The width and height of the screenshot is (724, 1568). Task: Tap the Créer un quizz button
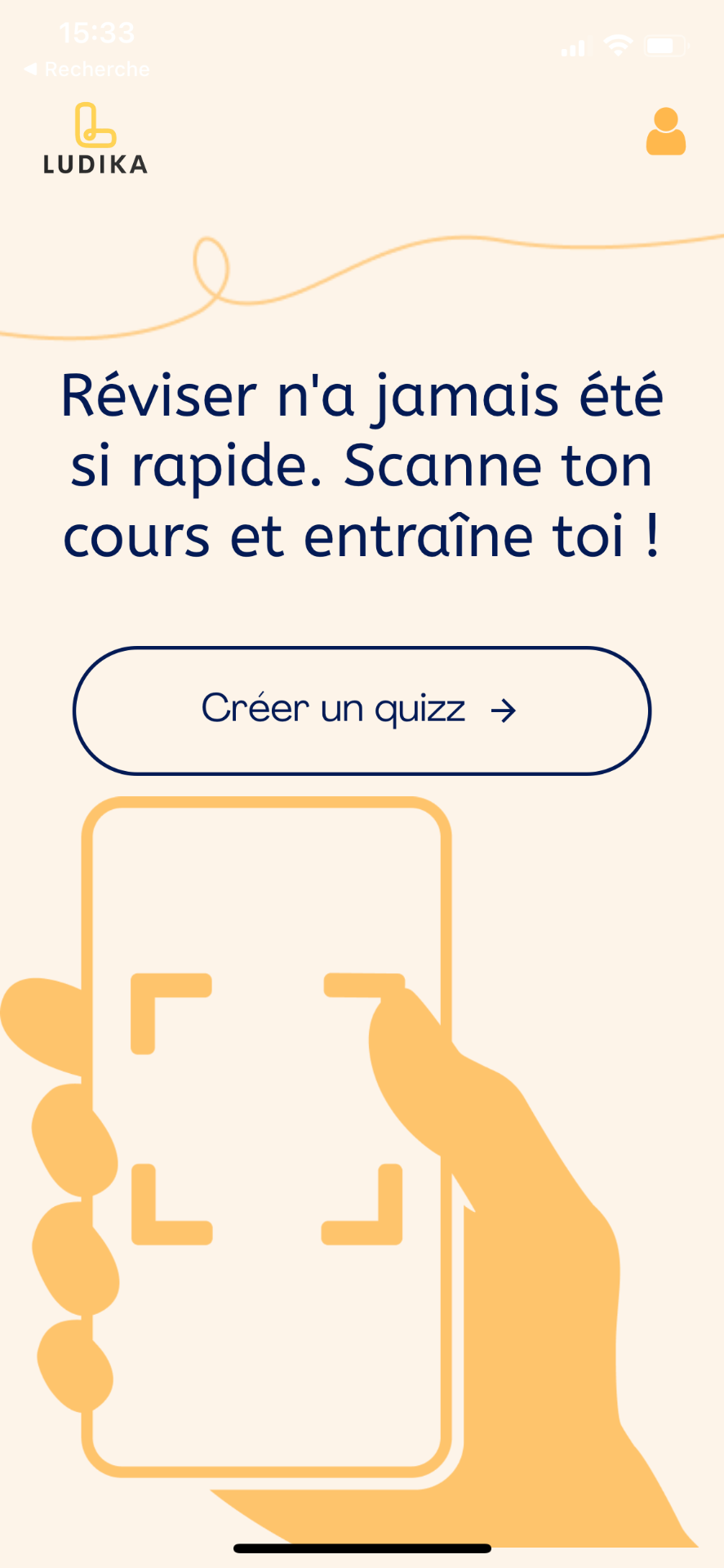click(x=362, y=710)
